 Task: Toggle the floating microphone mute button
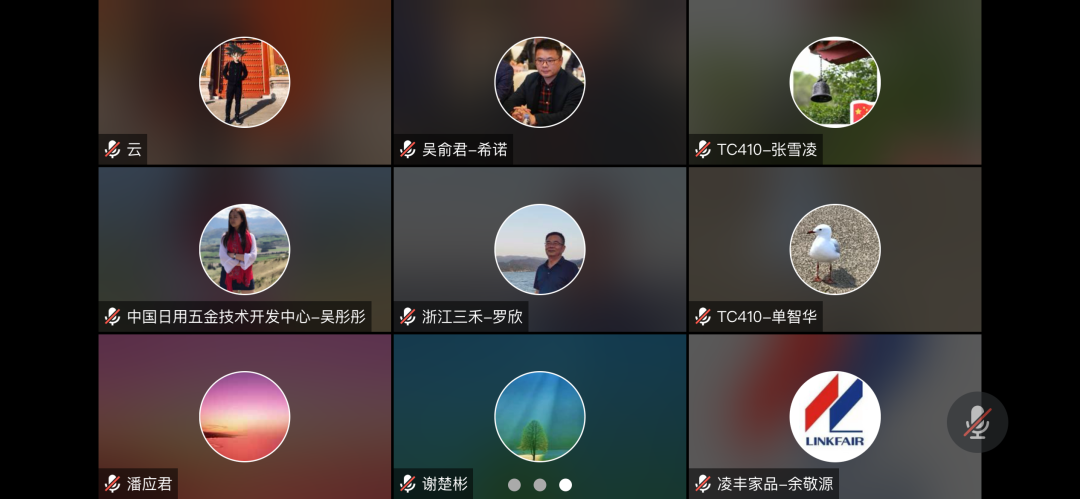tap(977, 422)
